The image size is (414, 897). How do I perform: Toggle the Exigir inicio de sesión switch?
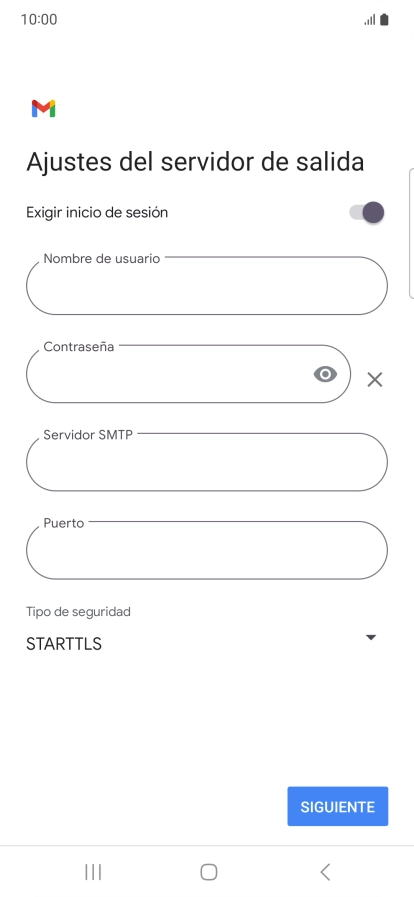tap(367, 213)
